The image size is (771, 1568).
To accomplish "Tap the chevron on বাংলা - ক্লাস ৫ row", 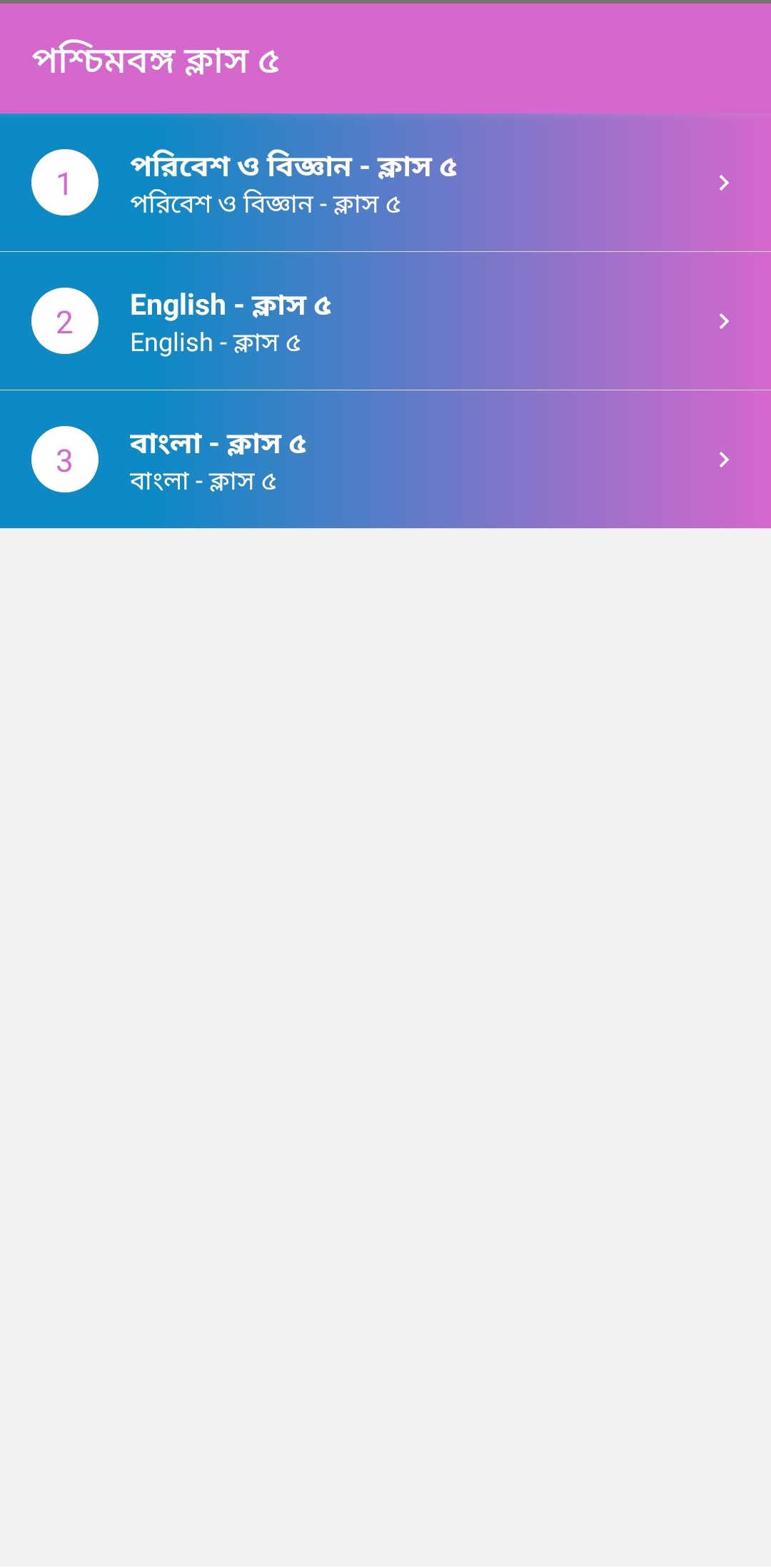I will pyautogui.click(x=725, y=461).
